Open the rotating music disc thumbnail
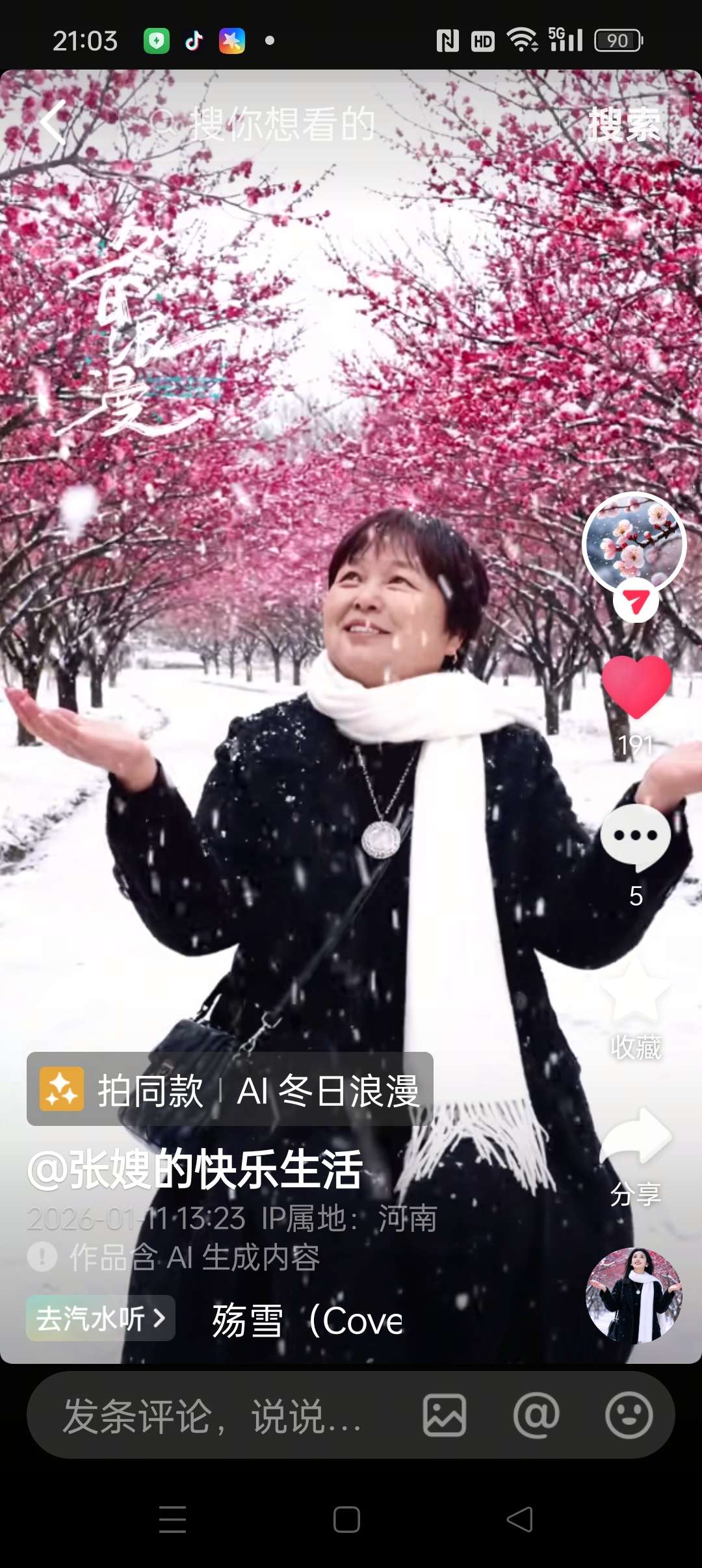The width and height of the screenshot is (702, 1568). 634,1296
